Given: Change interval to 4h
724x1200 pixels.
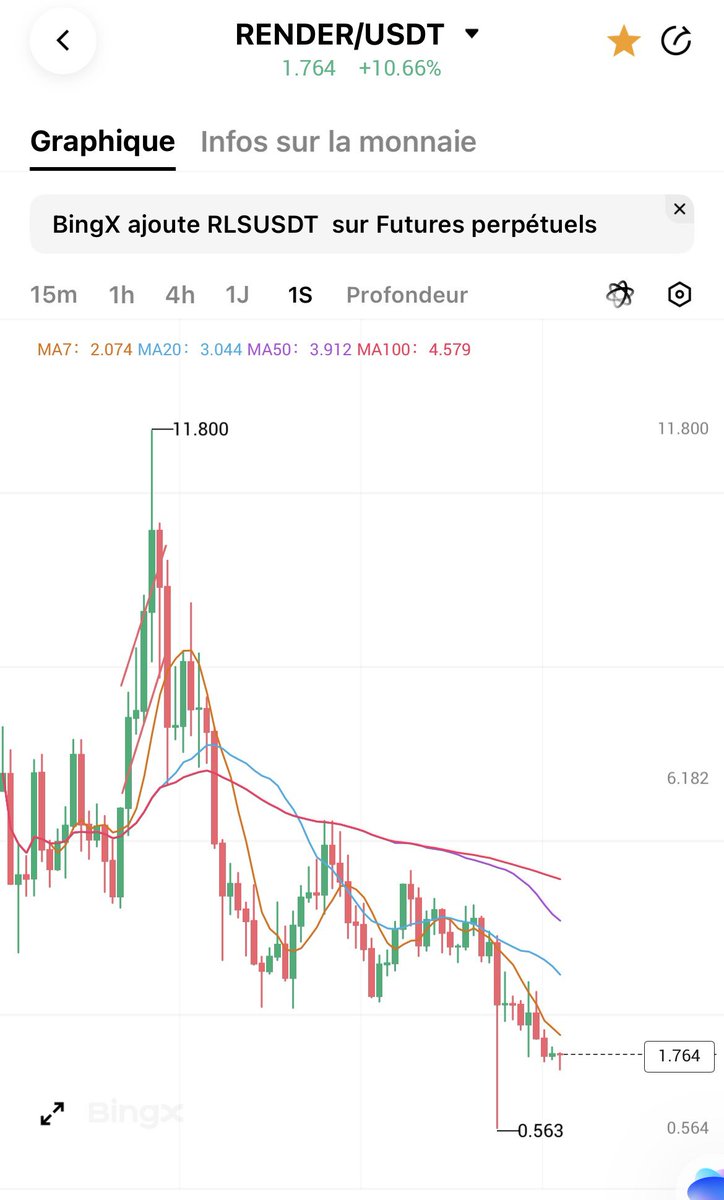Looking at the screenshot, I should (x=180, y=295).
